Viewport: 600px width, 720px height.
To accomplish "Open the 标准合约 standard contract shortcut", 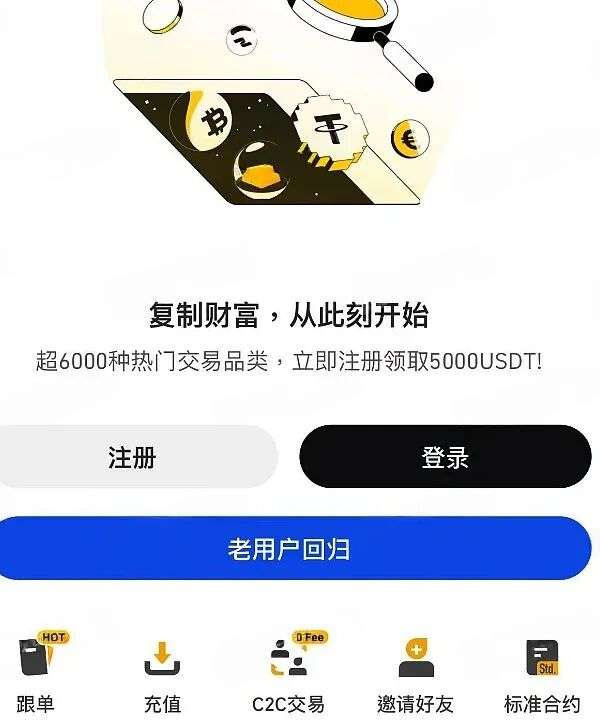I will (542, 668).
